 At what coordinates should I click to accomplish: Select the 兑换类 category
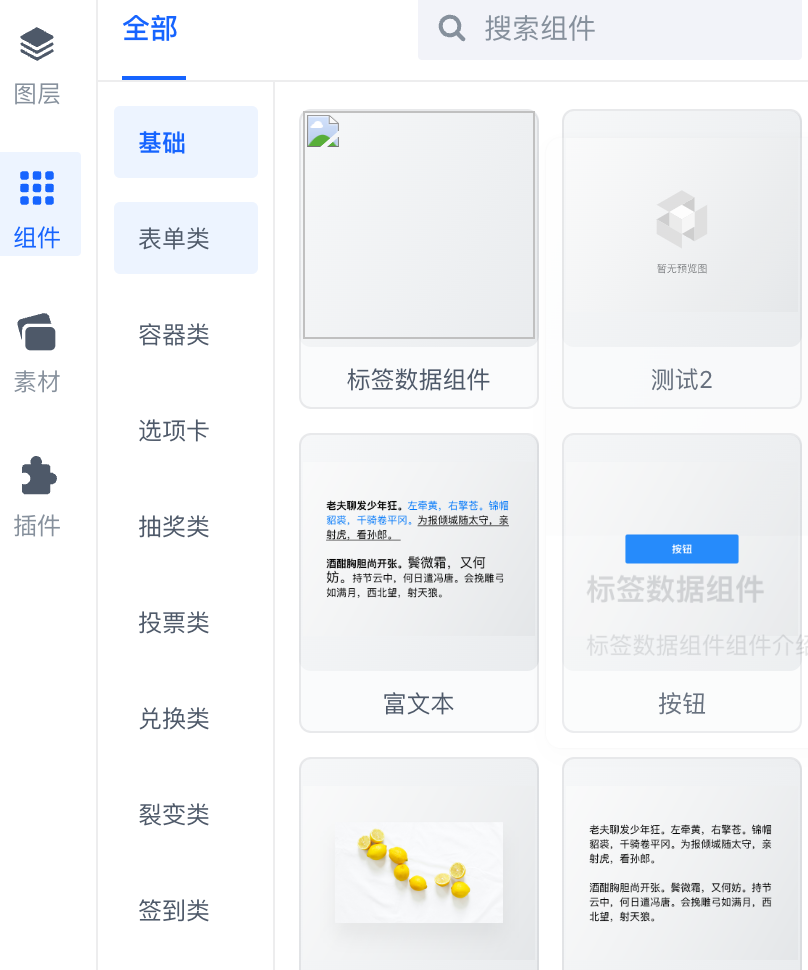[x=174, y=718]
